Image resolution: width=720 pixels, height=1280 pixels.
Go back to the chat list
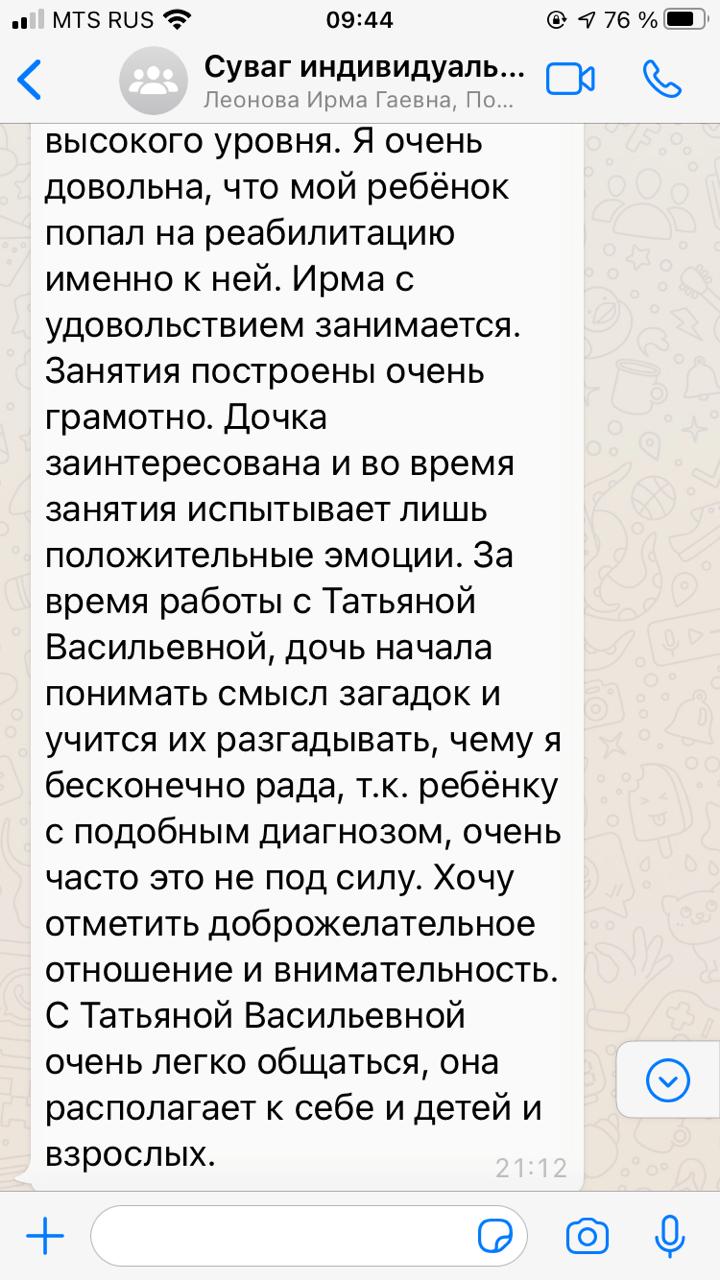(31, 80)
